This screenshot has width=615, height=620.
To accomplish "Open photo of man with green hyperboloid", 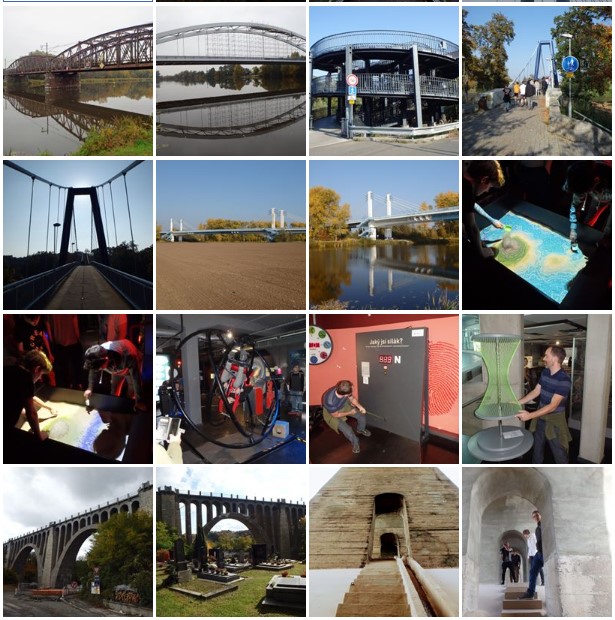I will pyautogui.click(x=537, y=388).
